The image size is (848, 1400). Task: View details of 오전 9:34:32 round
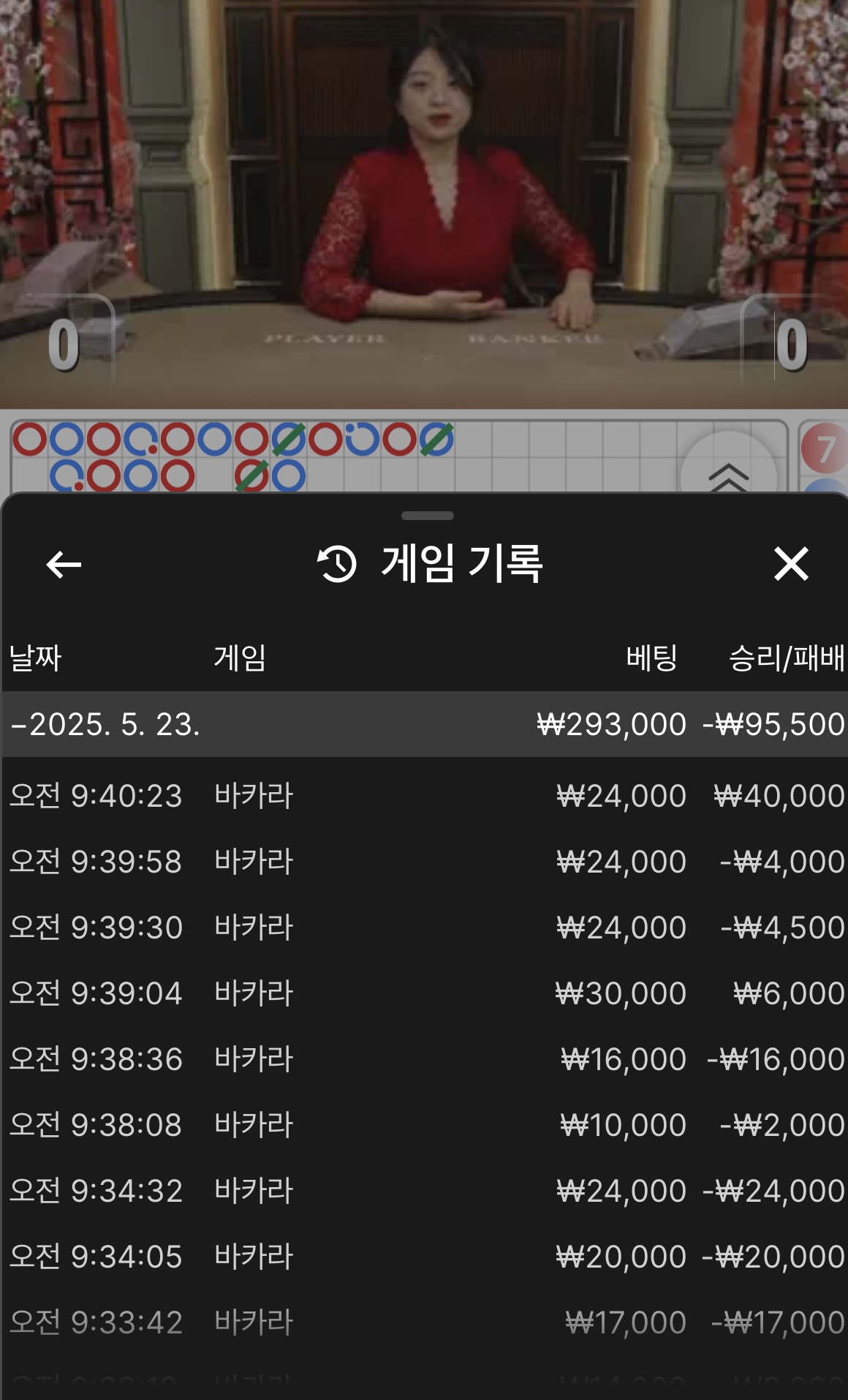[424, 1191]
